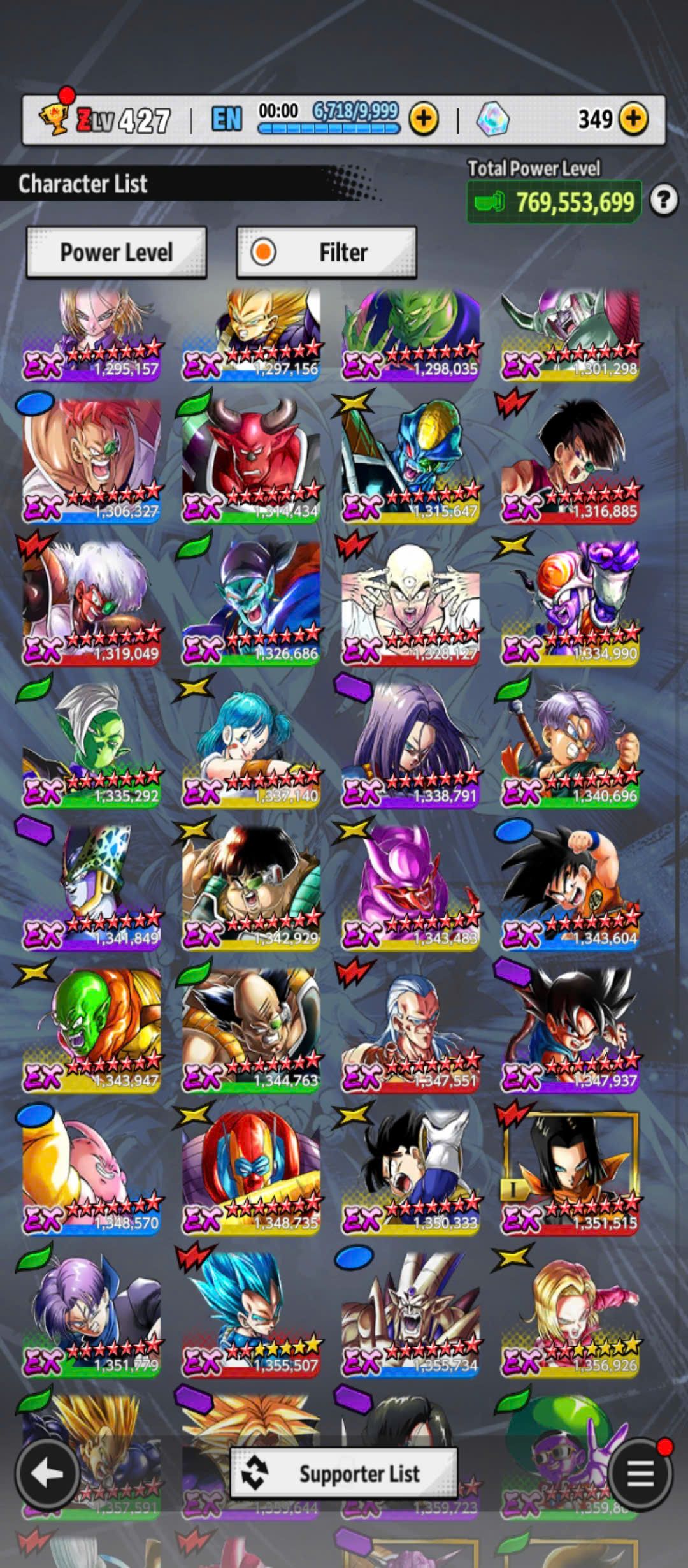Add Chrono Crystals with the plus button

point(633,119)
